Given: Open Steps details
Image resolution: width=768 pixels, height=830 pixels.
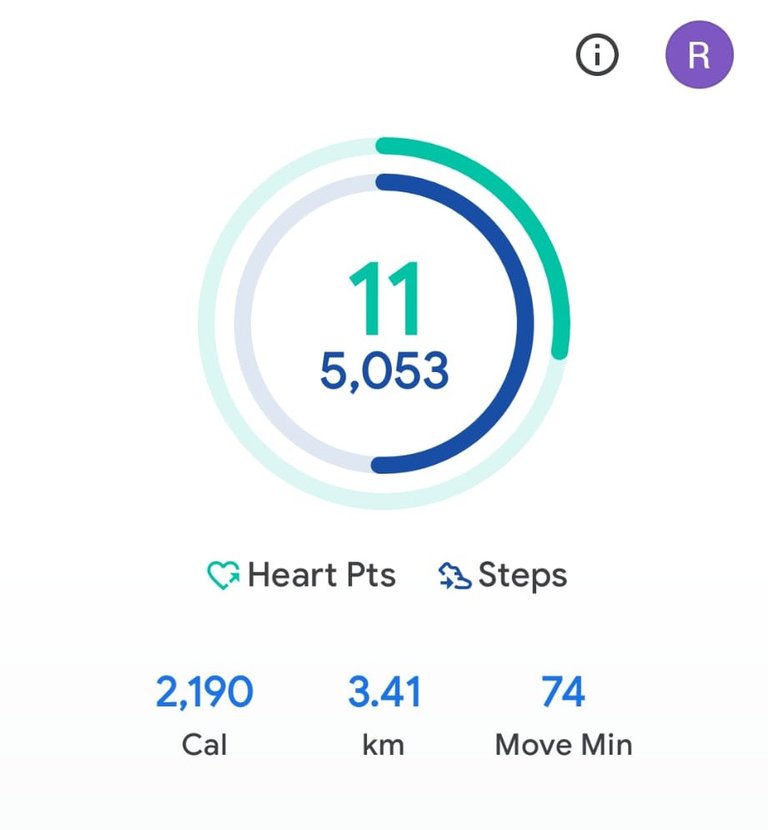Looking at the screenshot, I should tap(523, 574).
